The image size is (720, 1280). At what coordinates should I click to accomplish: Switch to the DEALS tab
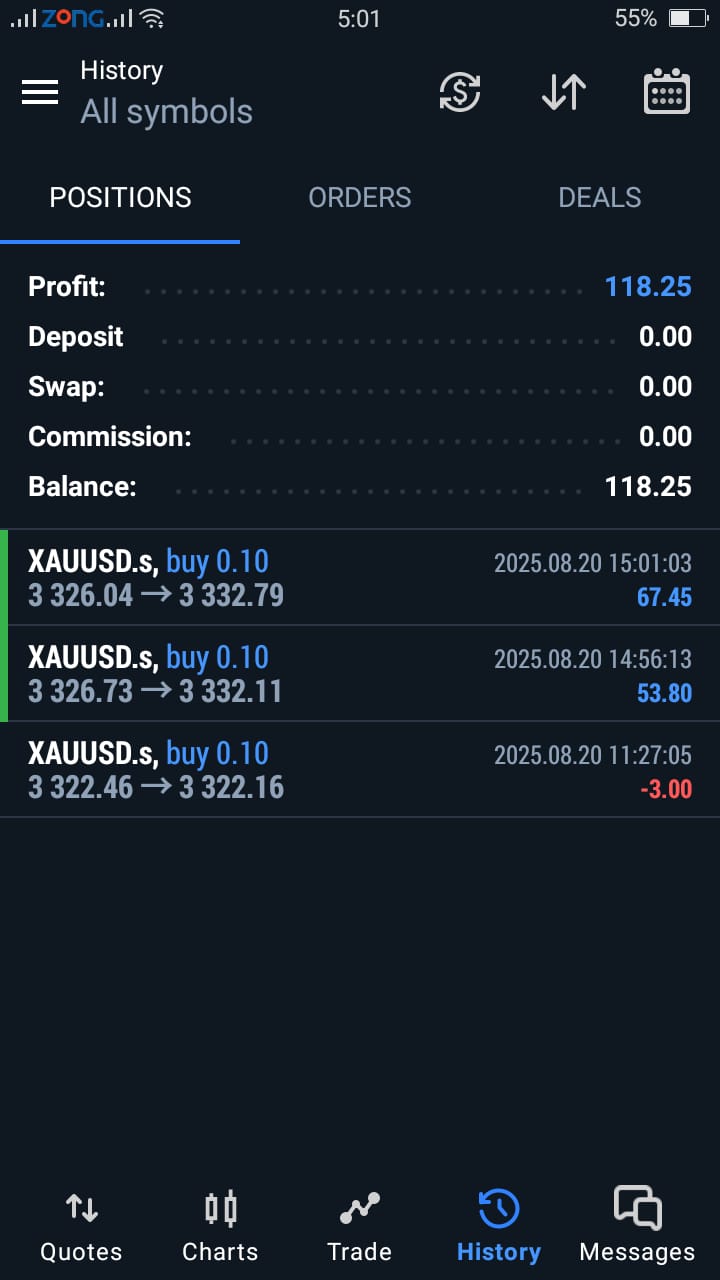[x=600, y=198]
